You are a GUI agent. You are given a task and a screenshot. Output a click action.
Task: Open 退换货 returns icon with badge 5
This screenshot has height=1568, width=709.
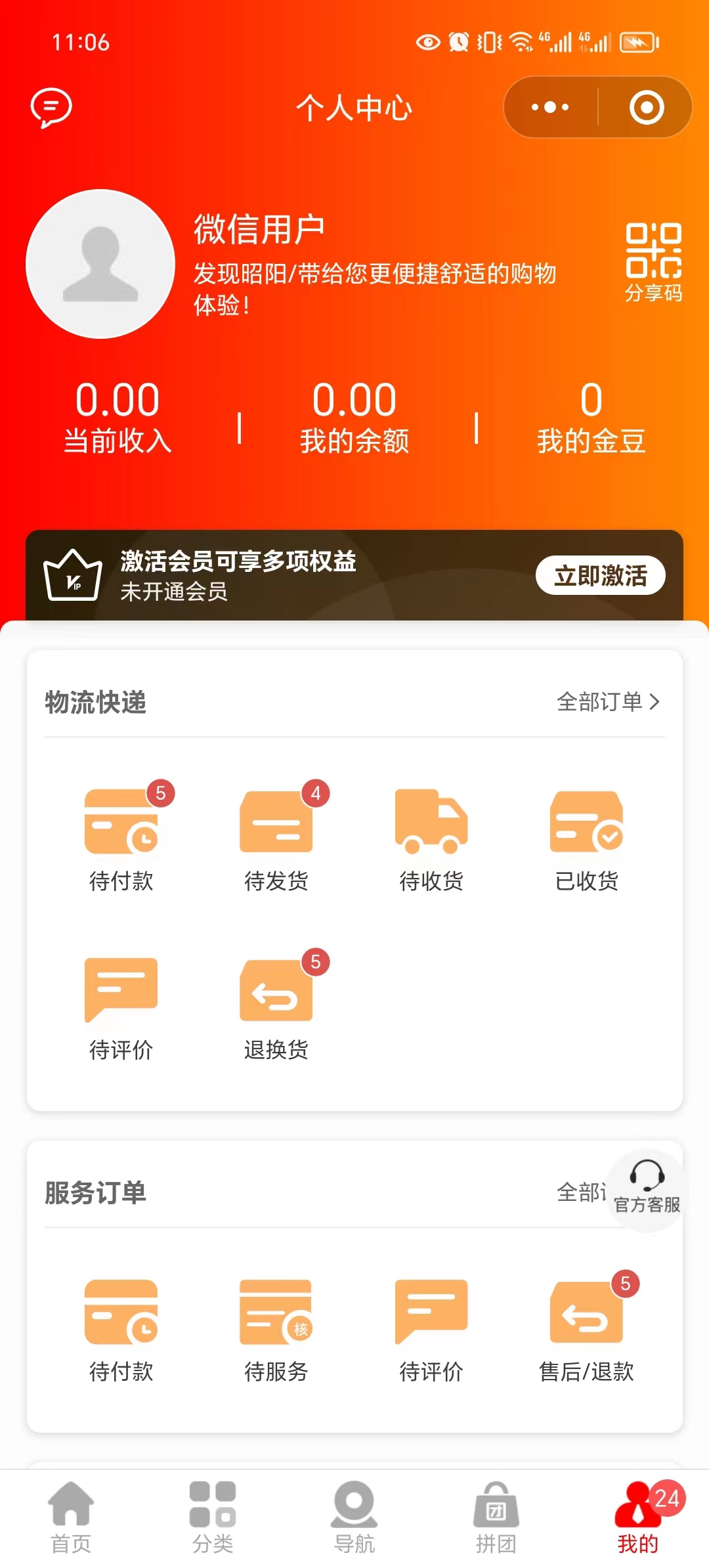point(276,995)
